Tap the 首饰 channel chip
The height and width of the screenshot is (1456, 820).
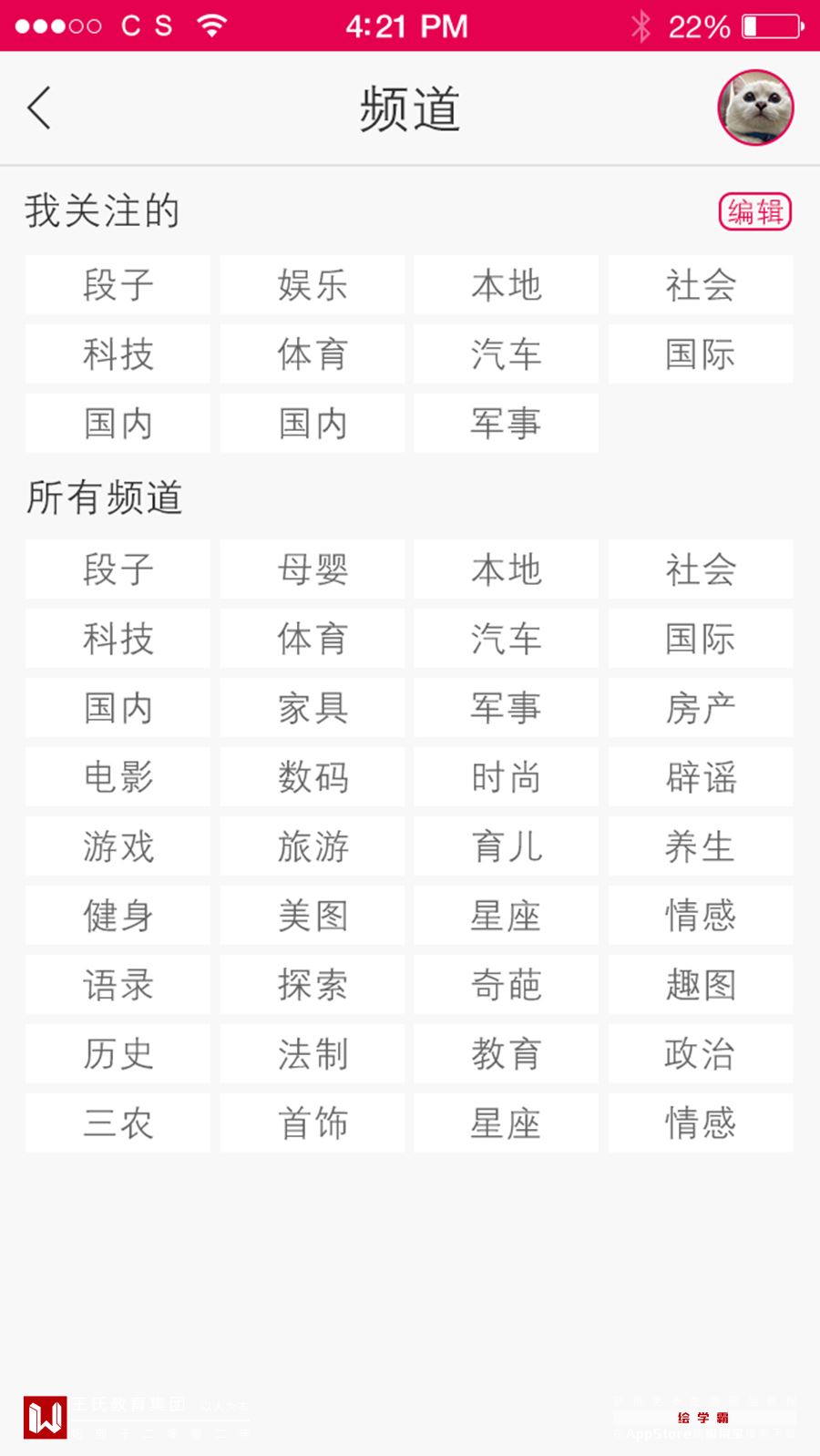tap(313, 1123)
